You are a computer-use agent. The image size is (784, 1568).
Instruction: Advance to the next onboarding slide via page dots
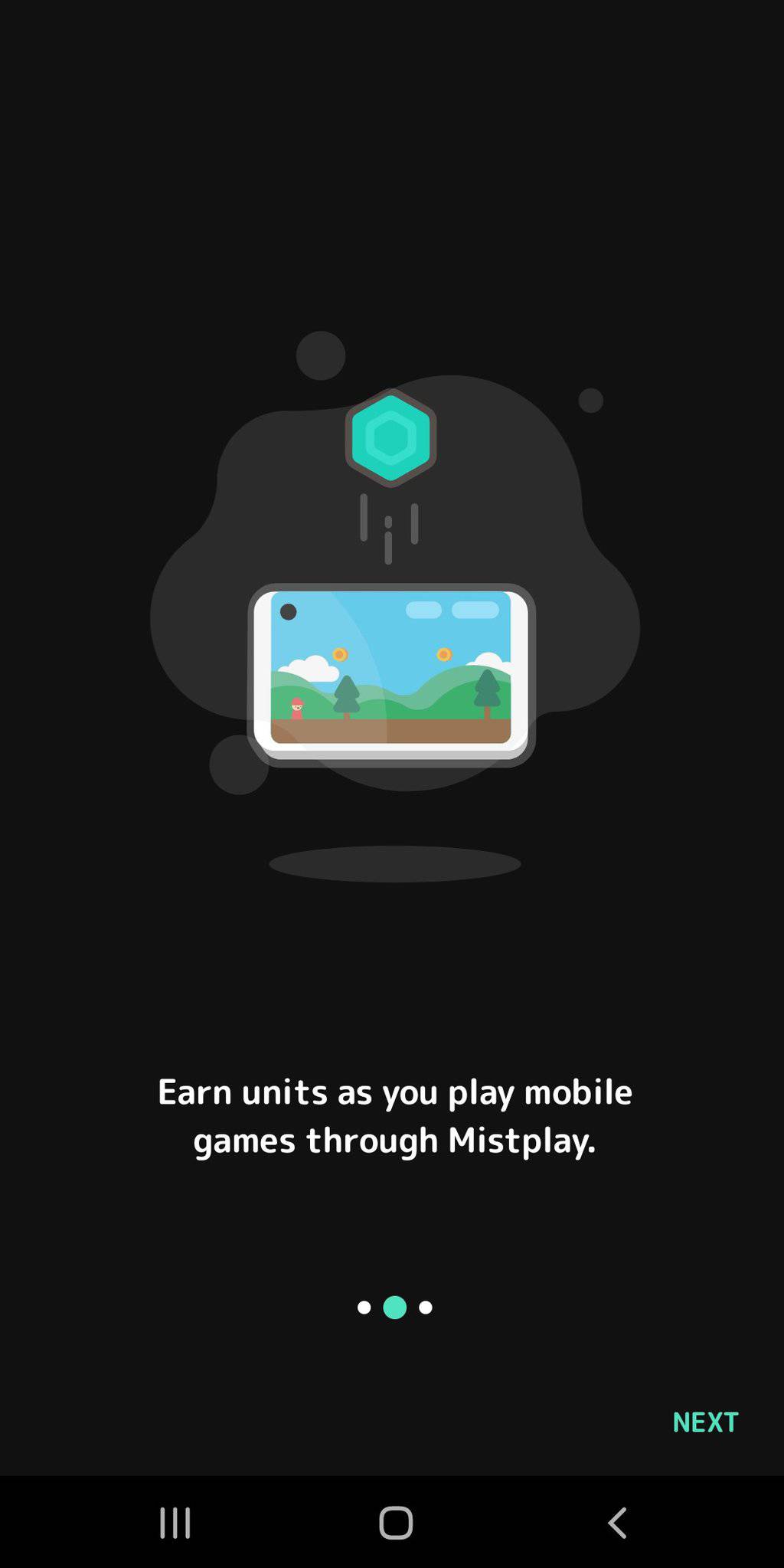(x=425, y=1308)
